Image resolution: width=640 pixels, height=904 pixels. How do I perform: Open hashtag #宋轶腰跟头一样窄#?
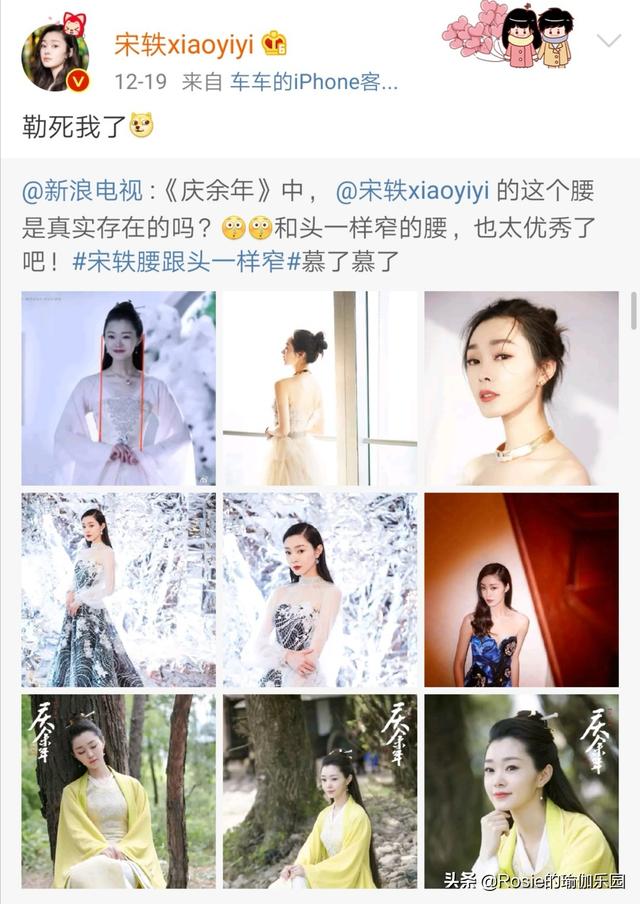click(x=179, y=263)
